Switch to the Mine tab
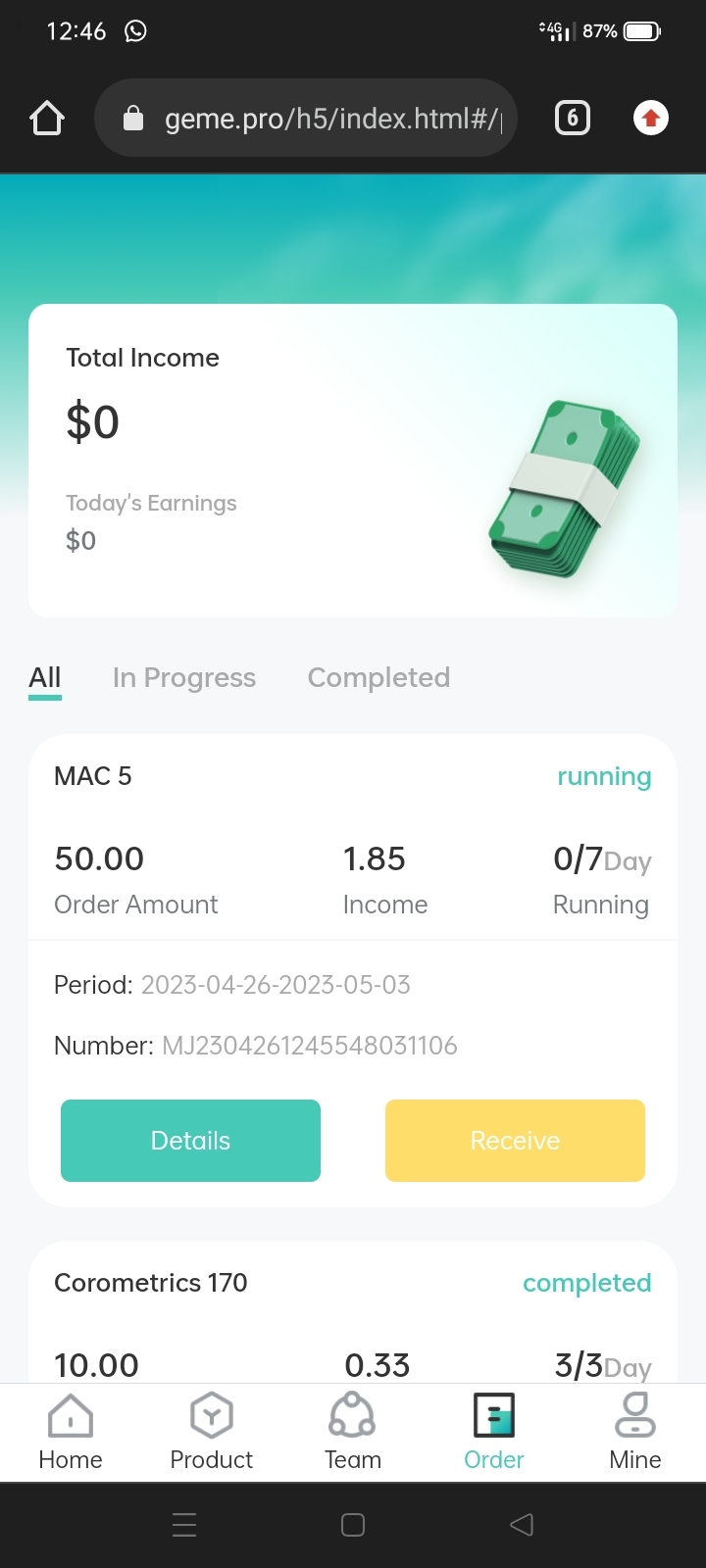Screen dimensions: 706x1568 [x=635, y=1433]
